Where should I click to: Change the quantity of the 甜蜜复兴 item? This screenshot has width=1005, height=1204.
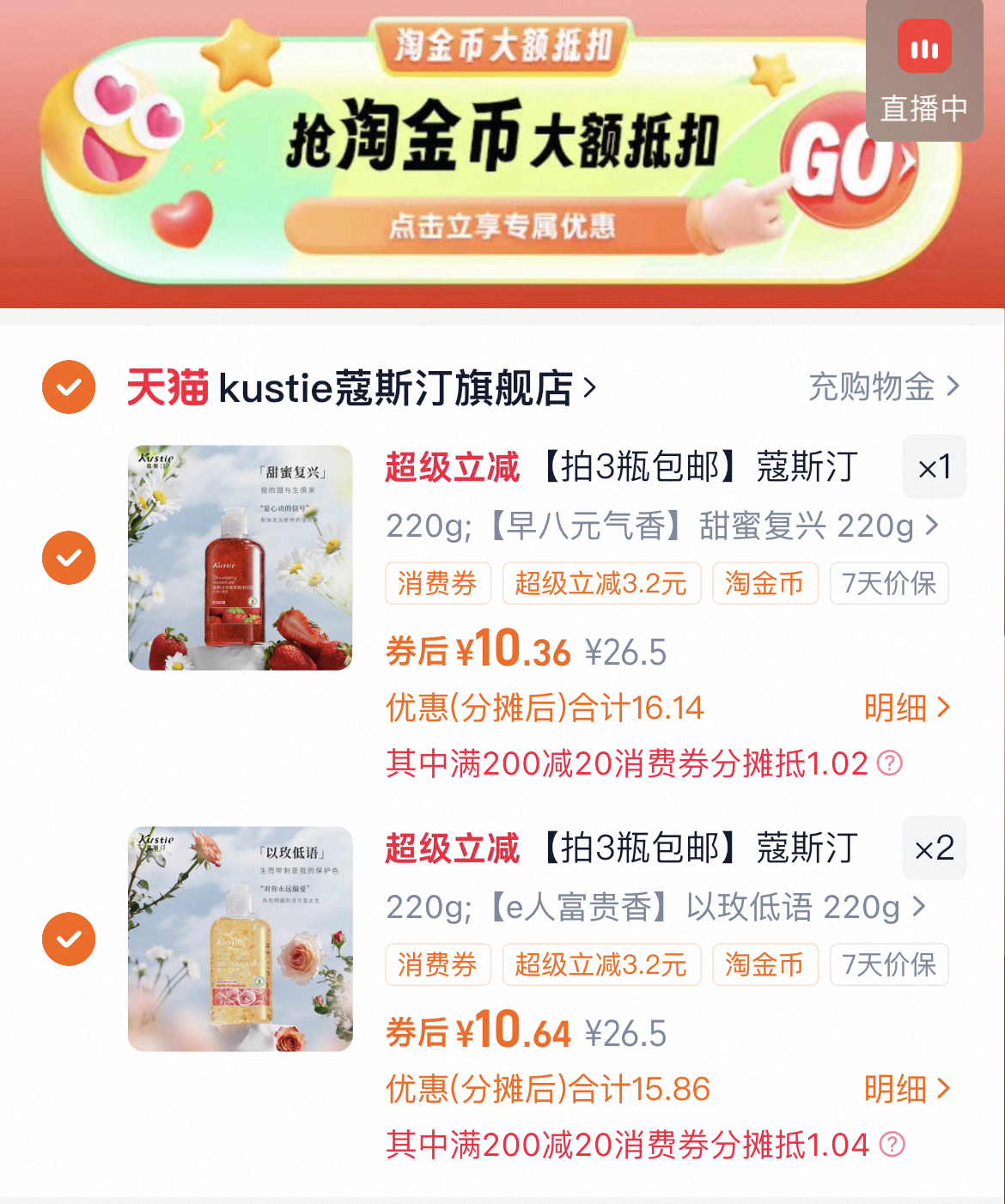tap(934, 468)
